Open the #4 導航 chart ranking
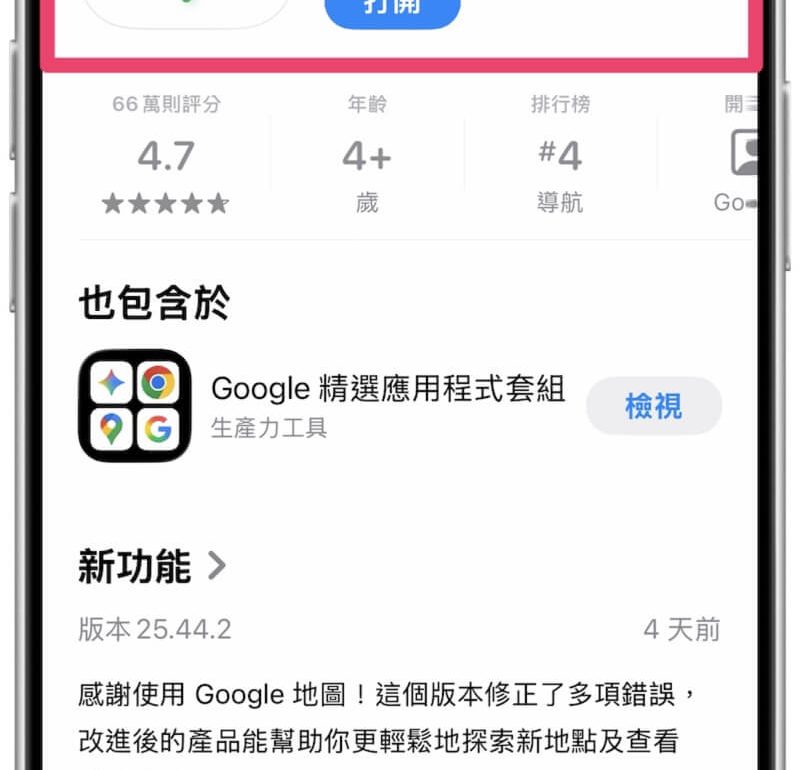 [x=559, y=158]
